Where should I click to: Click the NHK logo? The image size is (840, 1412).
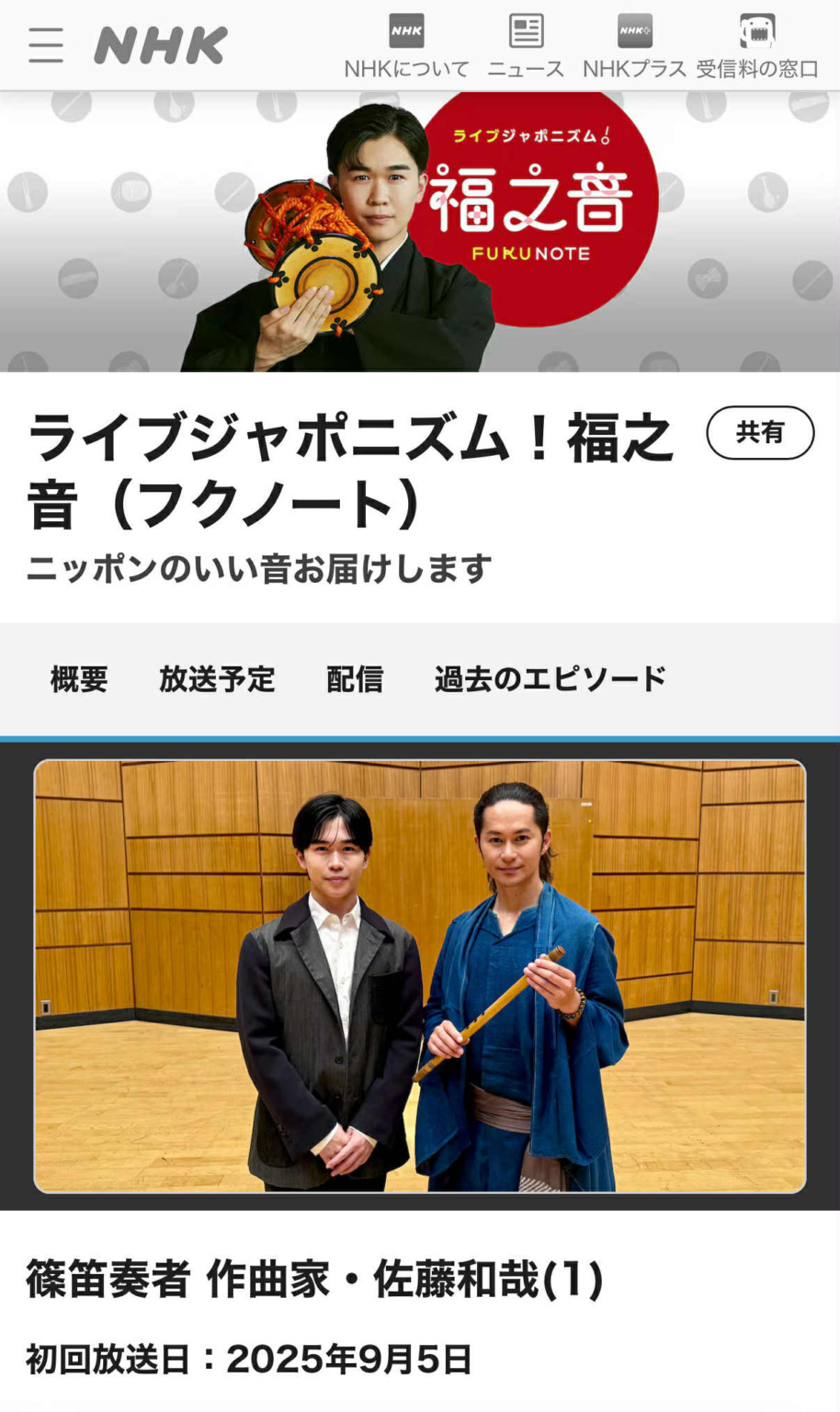coord(160,43)
